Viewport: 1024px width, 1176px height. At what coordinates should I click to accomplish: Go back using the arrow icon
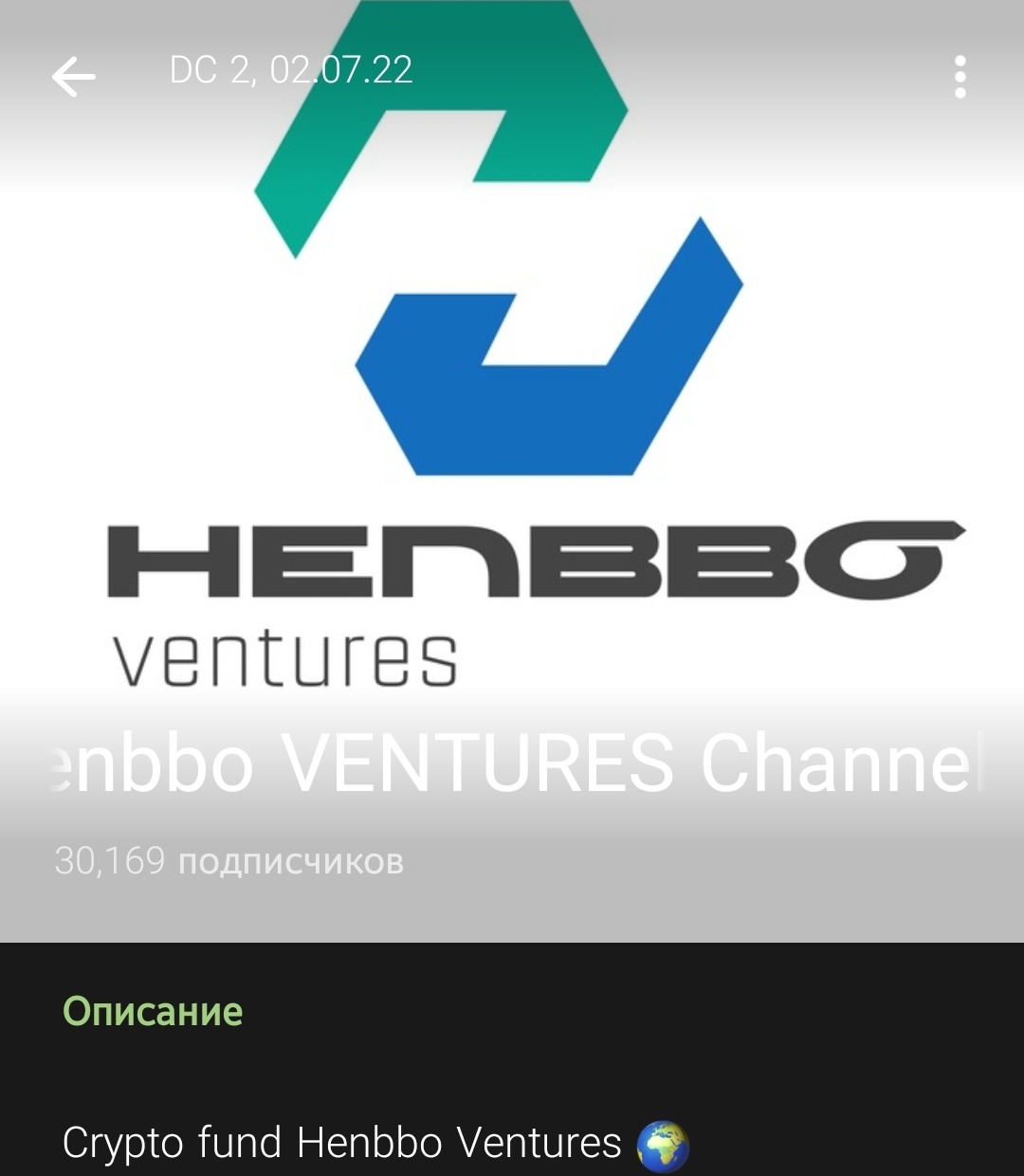(x=74, y=77)
